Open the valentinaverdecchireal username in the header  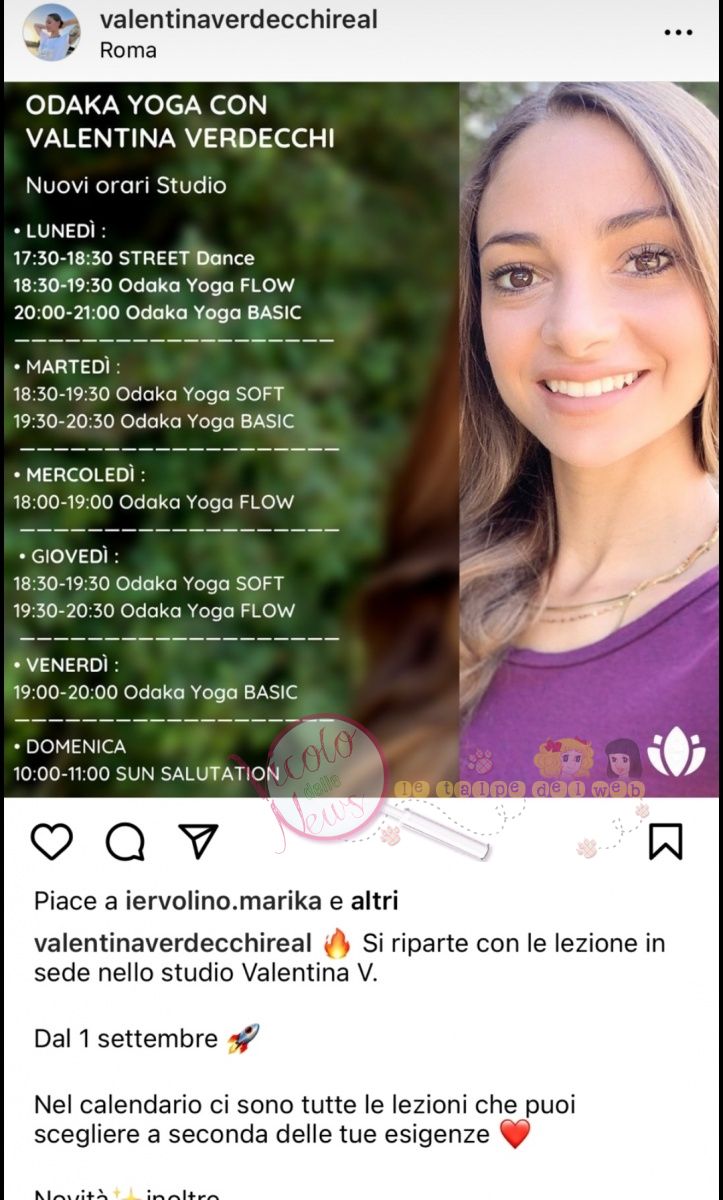pos(239,20)
